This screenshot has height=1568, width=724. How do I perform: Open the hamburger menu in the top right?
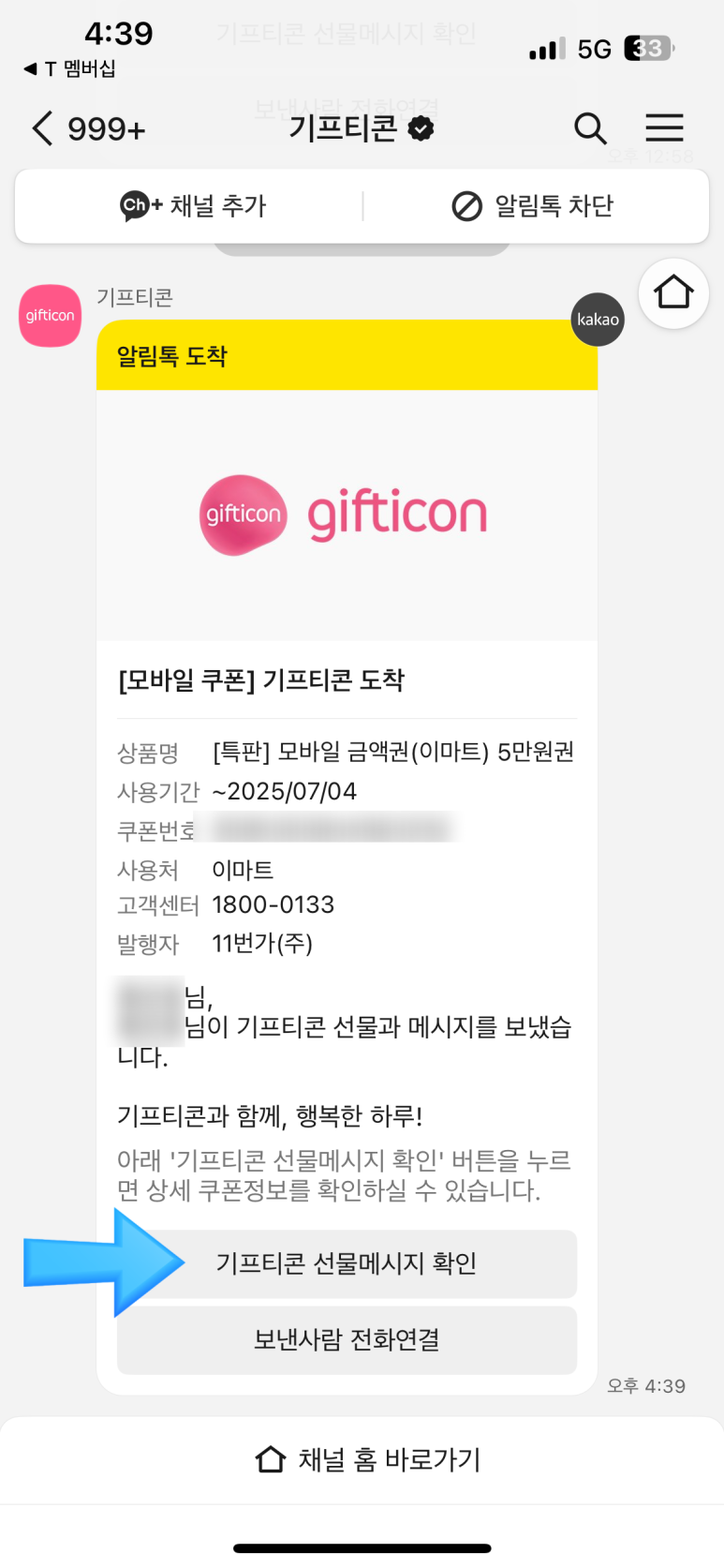665,128
